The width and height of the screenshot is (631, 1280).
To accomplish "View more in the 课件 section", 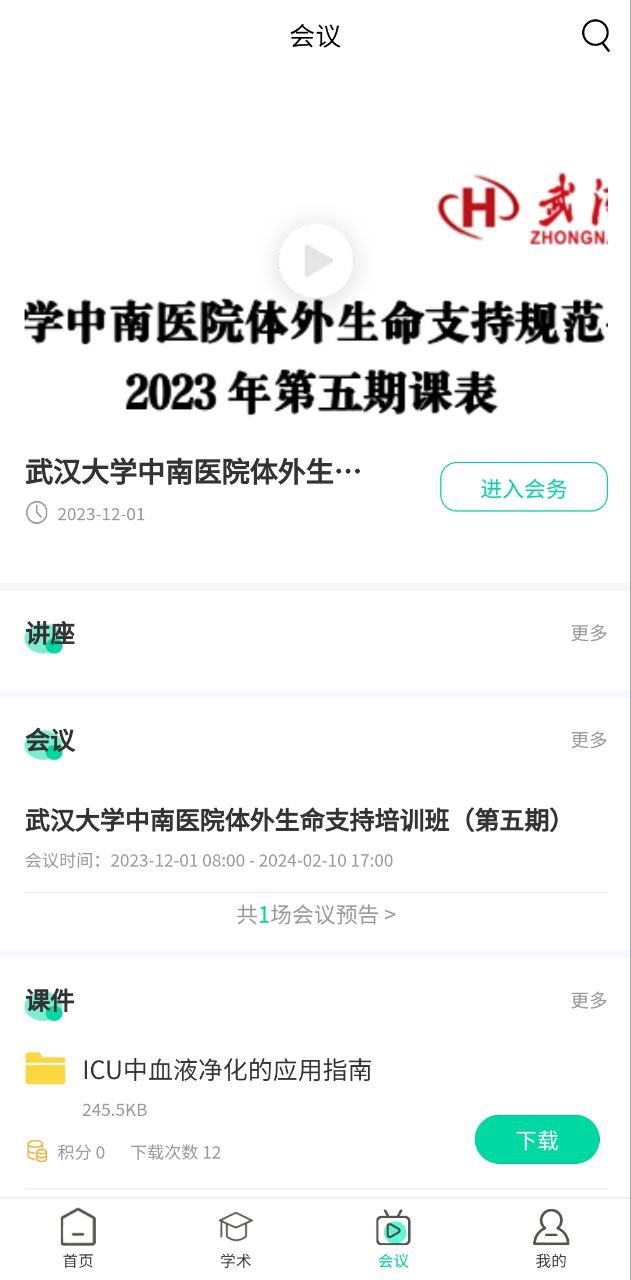I will [589, 1000].
